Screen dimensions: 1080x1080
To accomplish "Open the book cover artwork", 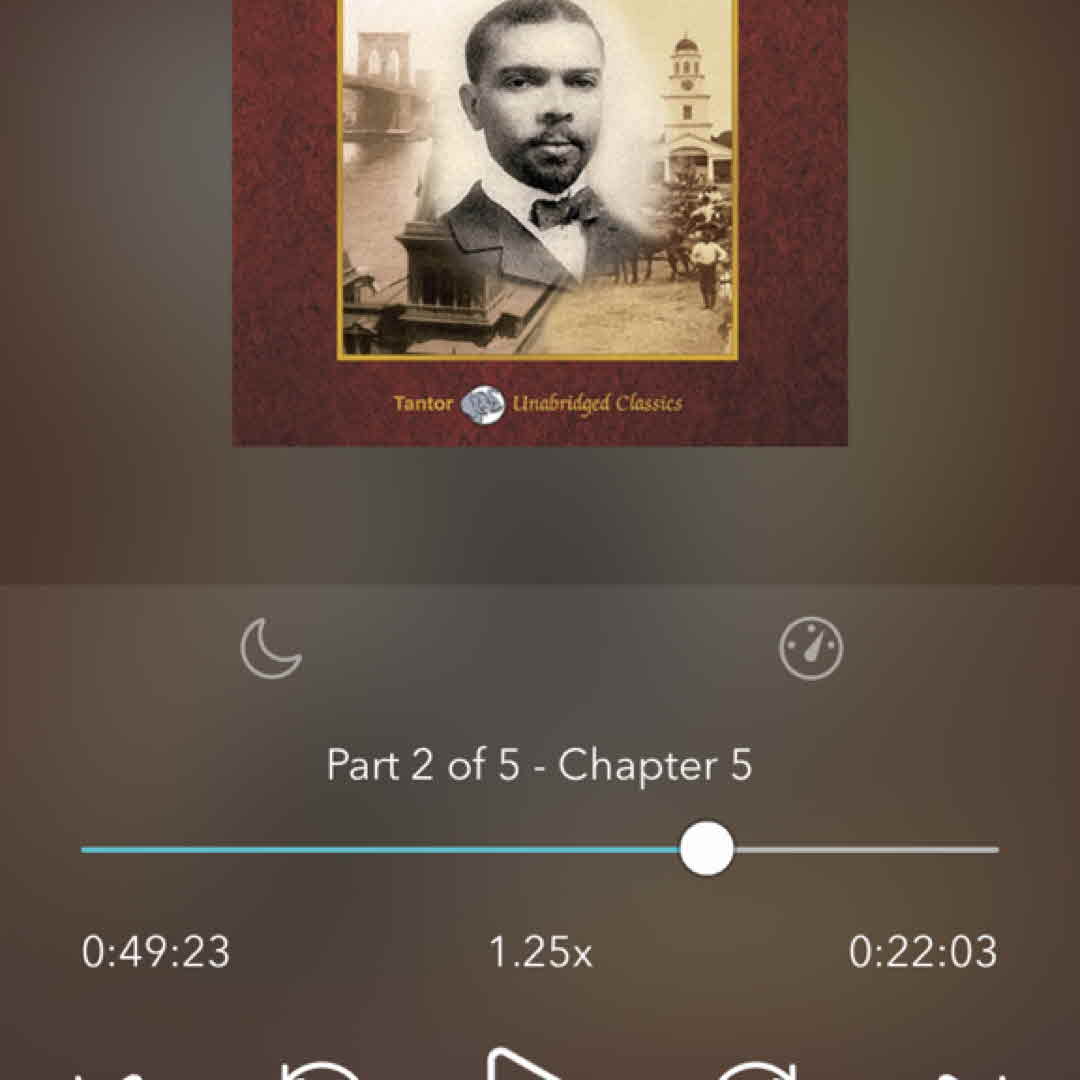I will 540,220.
